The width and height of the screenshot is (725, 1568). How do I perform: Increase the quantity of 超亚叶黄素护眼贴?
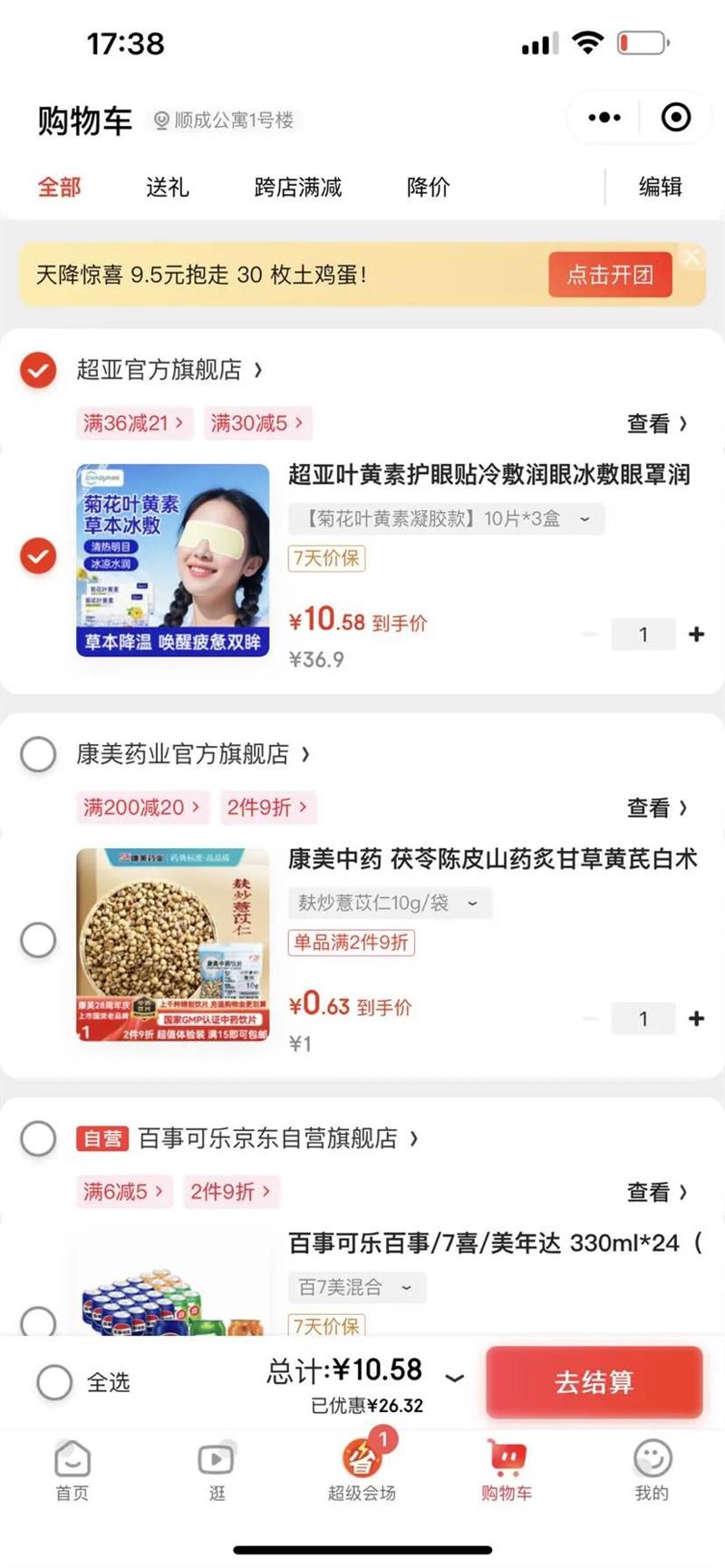tap(696, 634)
